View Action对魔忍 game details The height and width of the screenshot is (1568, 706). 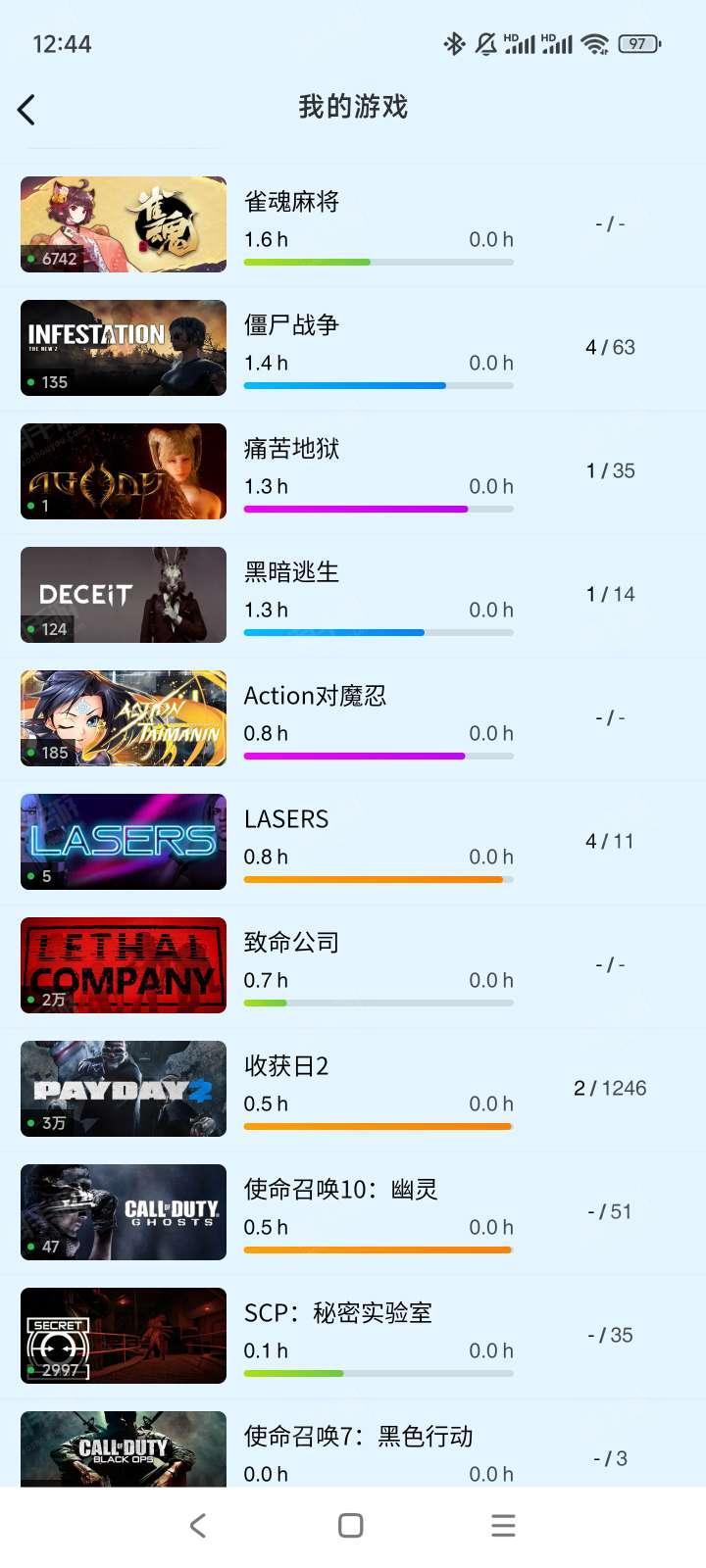(x=353, y=718)
